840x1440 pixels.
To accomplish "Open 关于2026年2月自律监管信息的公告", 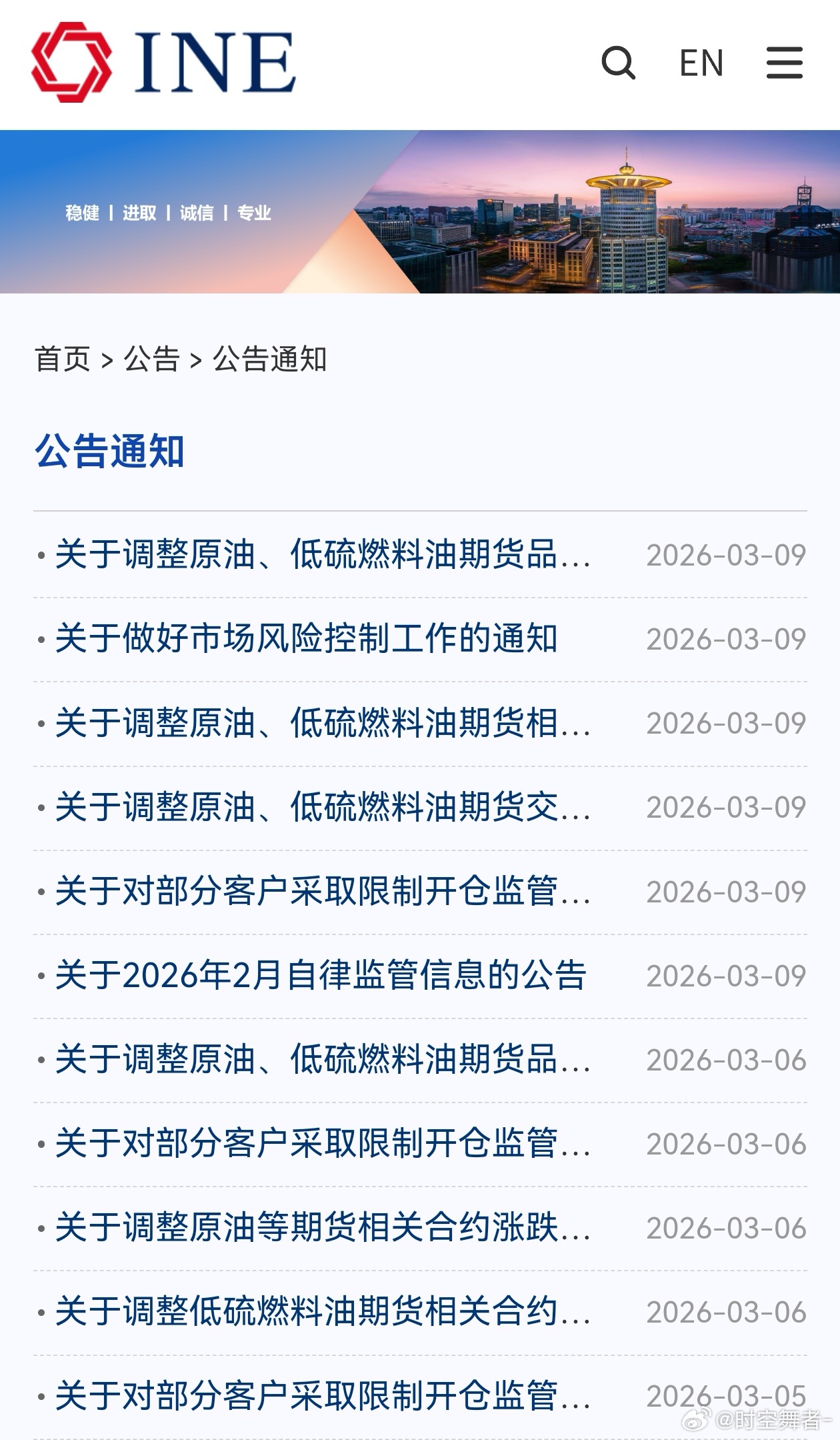I will (x=321, y=975).
